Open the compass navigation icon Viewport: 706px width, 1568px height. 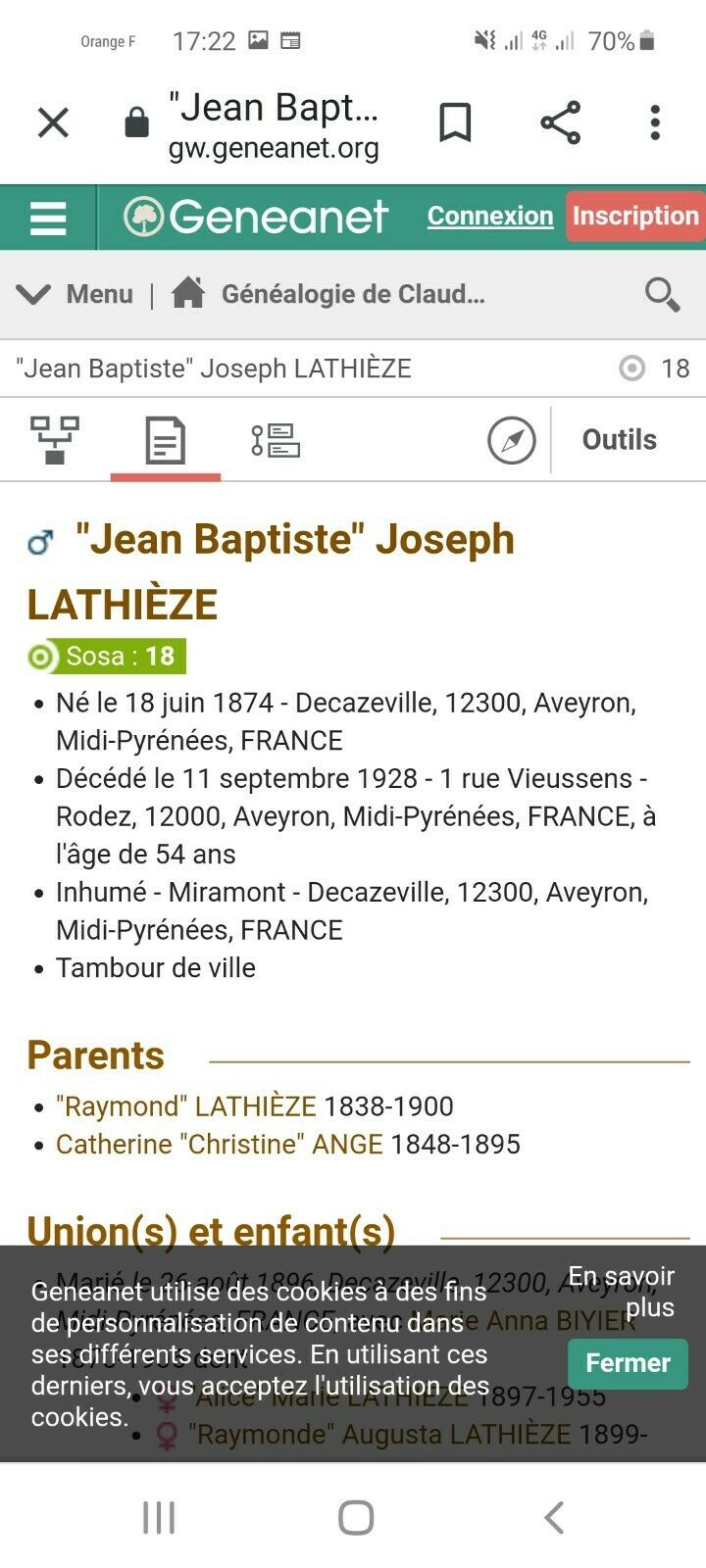tap(512, 440)
